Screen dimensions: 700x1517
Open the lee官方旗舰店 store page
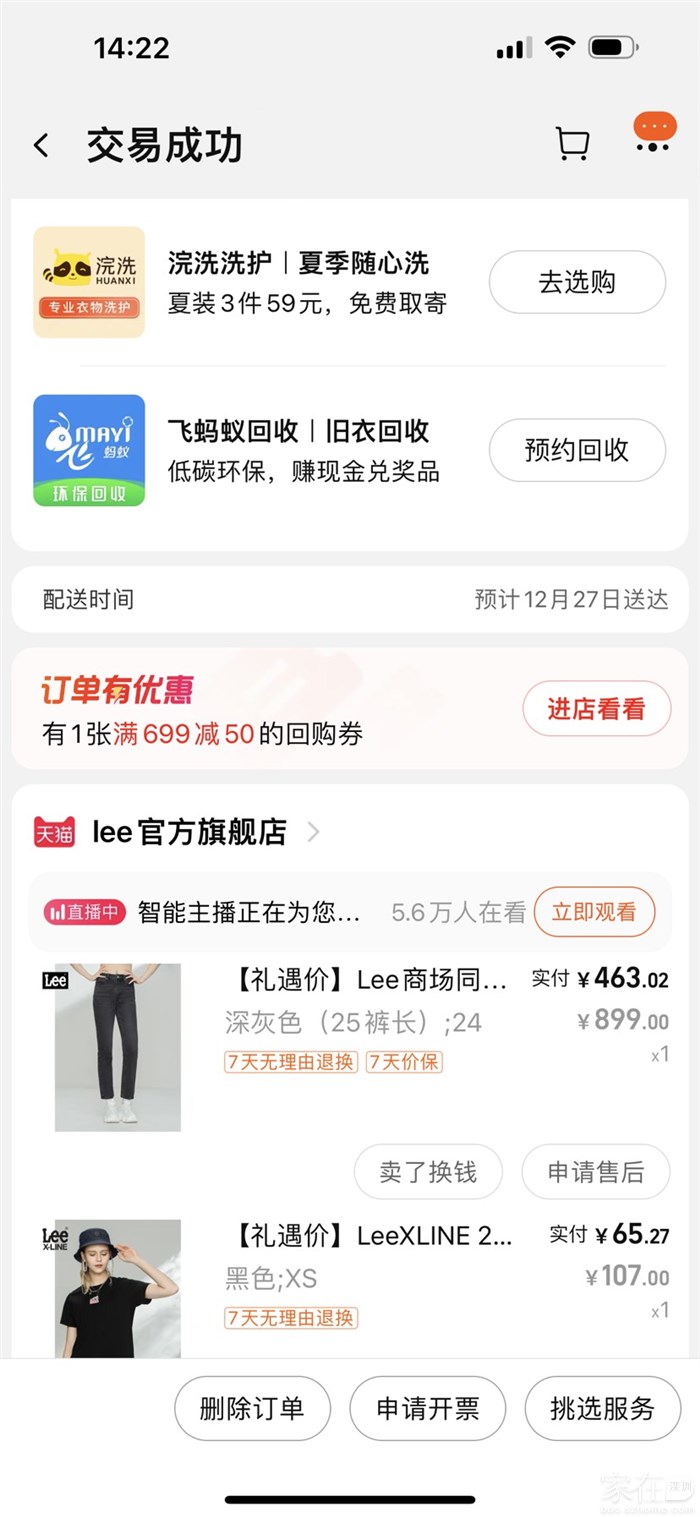(190, 832)
